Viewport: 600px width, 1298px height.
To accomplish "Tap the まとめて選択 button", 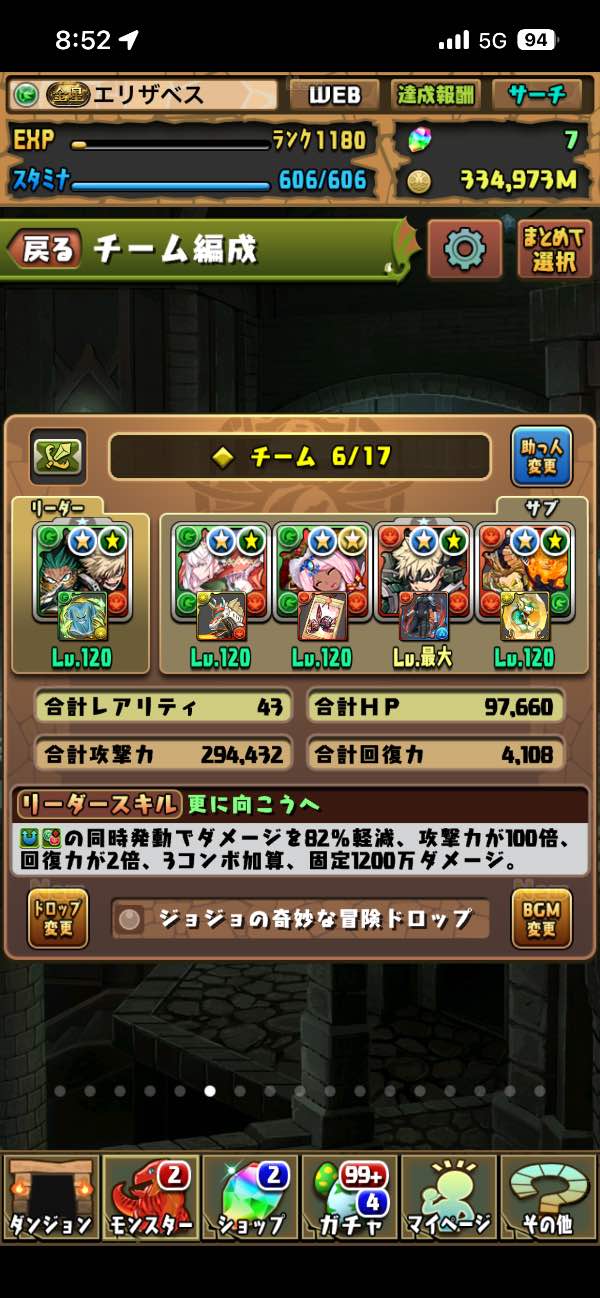I will tap(554, 249).
